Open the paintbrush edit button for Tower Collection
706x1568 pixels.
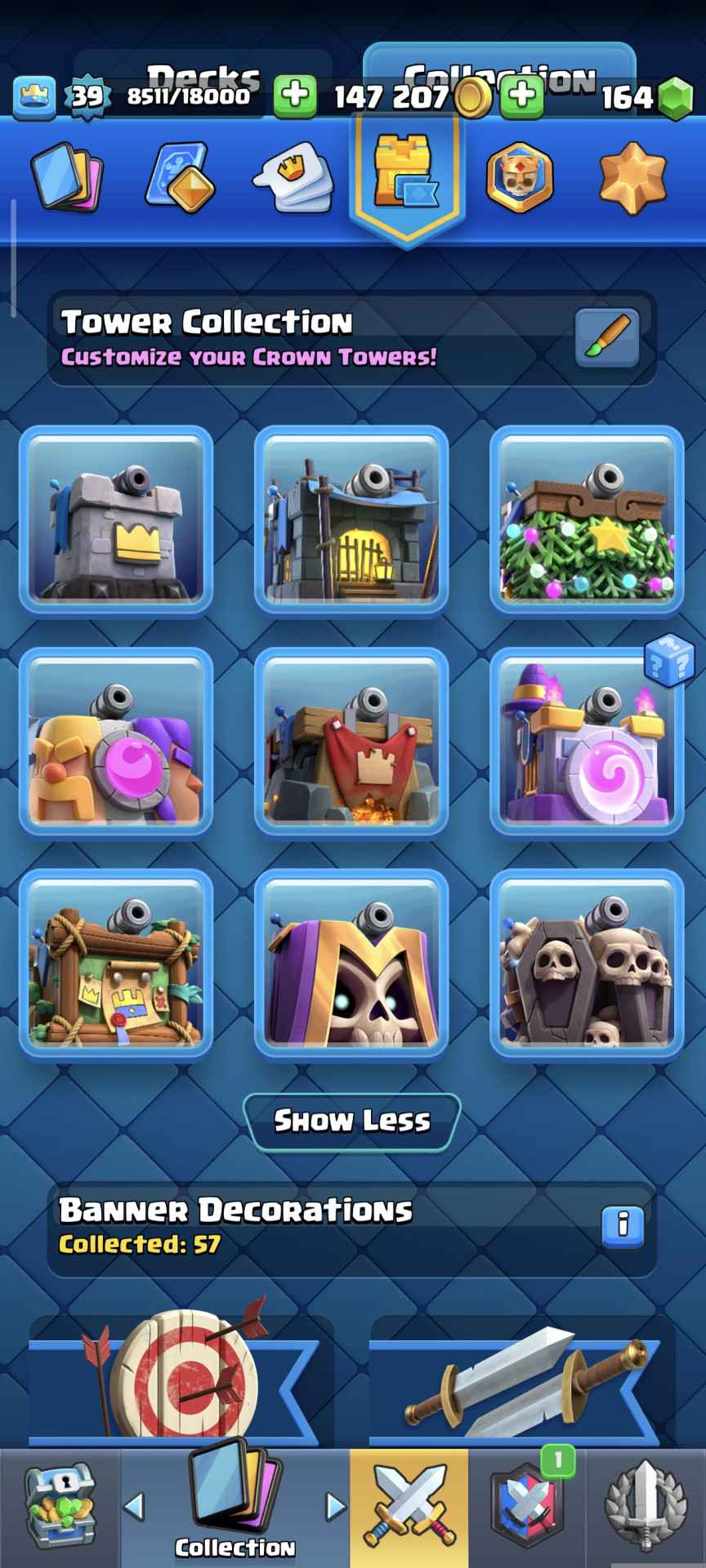pyautogui.click(x=607, y=337)
